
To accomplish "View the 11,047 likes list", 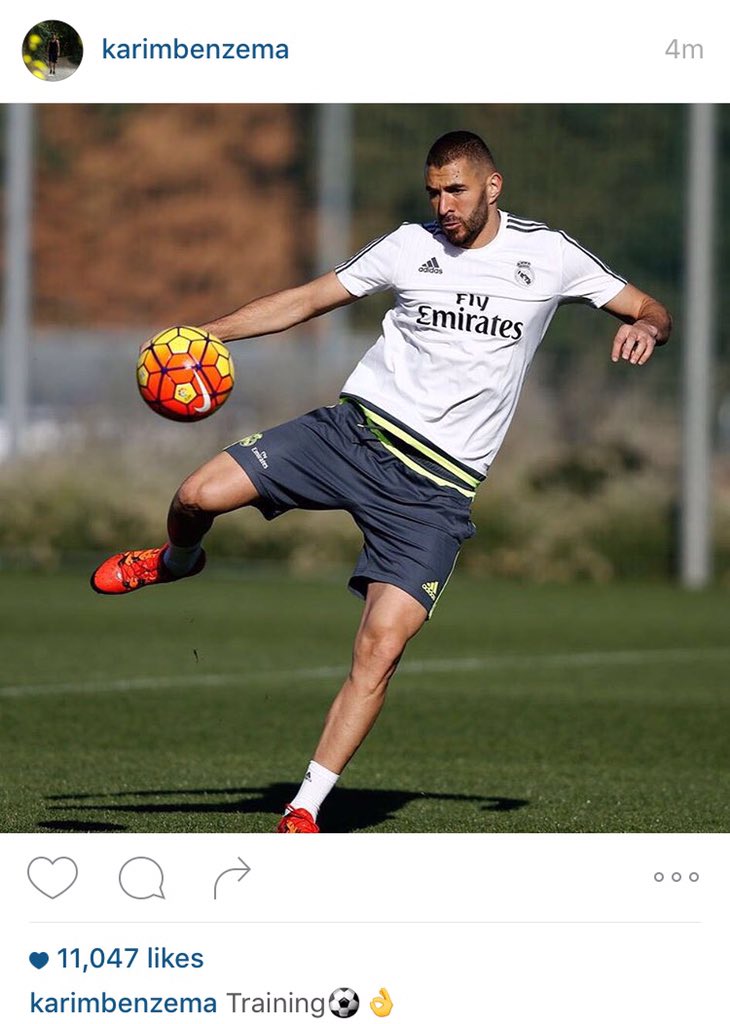I will pyautogui.click(x=129, y=959).
